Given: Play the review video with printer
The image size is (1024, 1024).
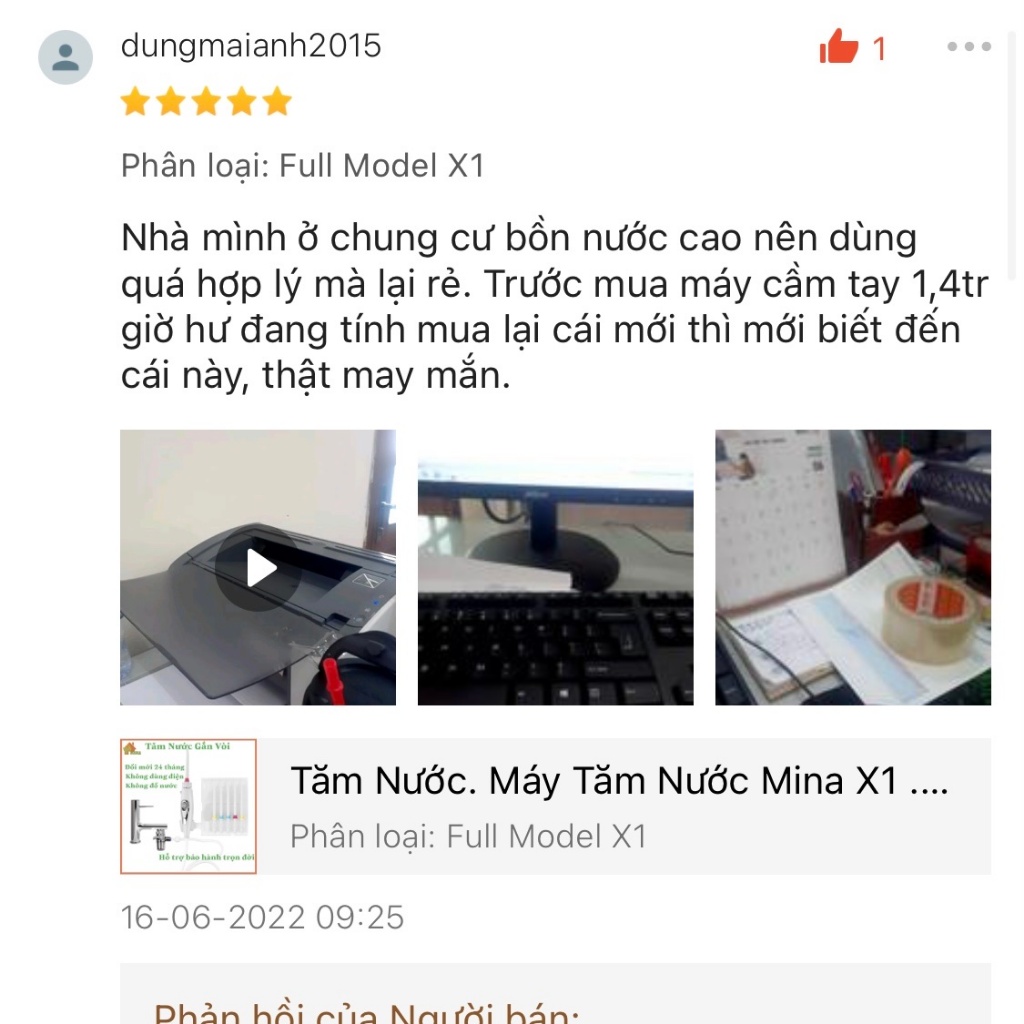Looking at the screenshot, I should tap(258, 568).
